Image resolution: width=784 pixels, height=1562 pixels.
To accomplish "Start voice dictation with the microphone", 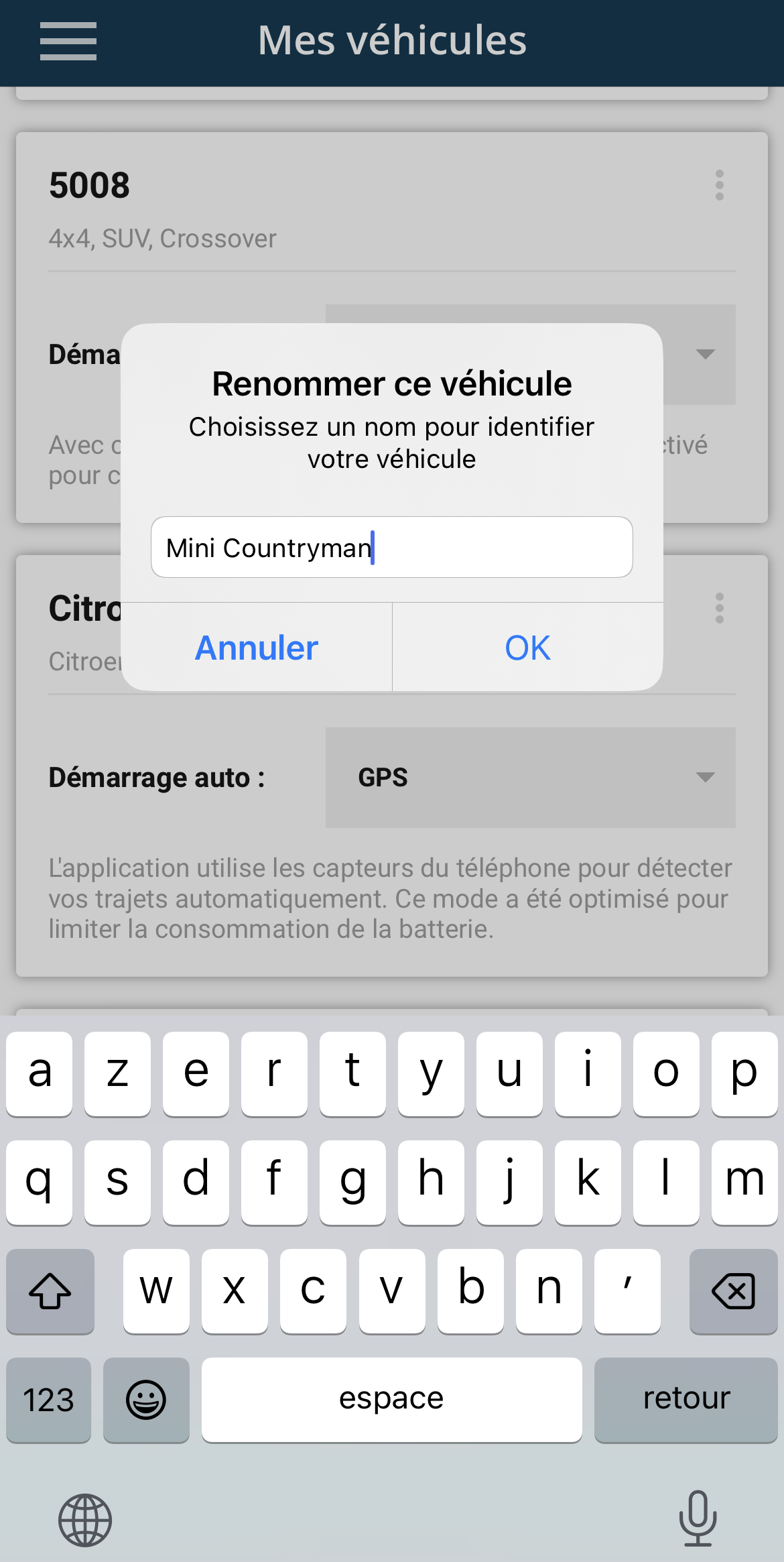I will tap(698, 1518).
